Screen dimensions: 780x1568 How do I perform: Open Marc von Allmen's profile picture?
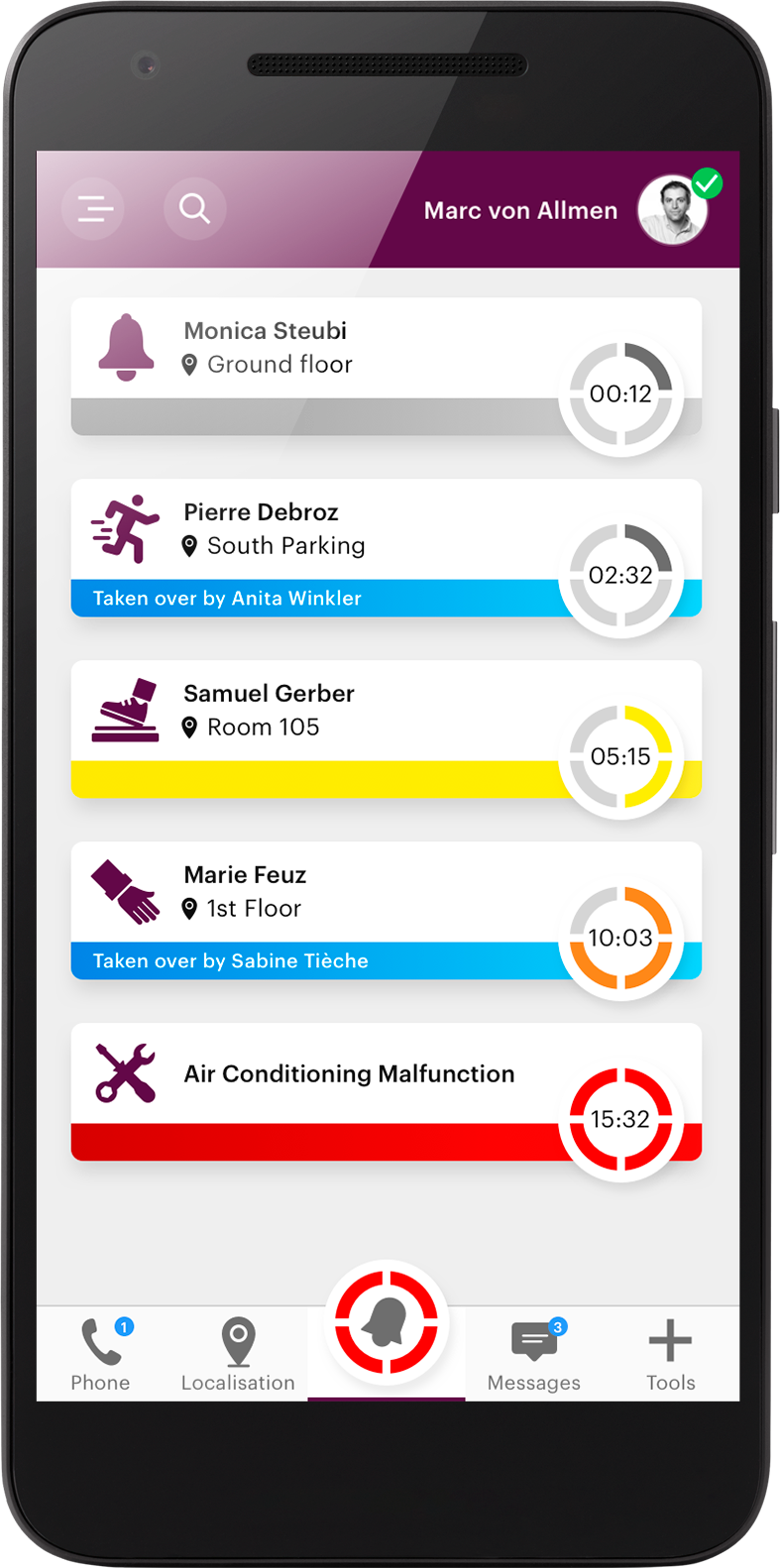point(672,209)
